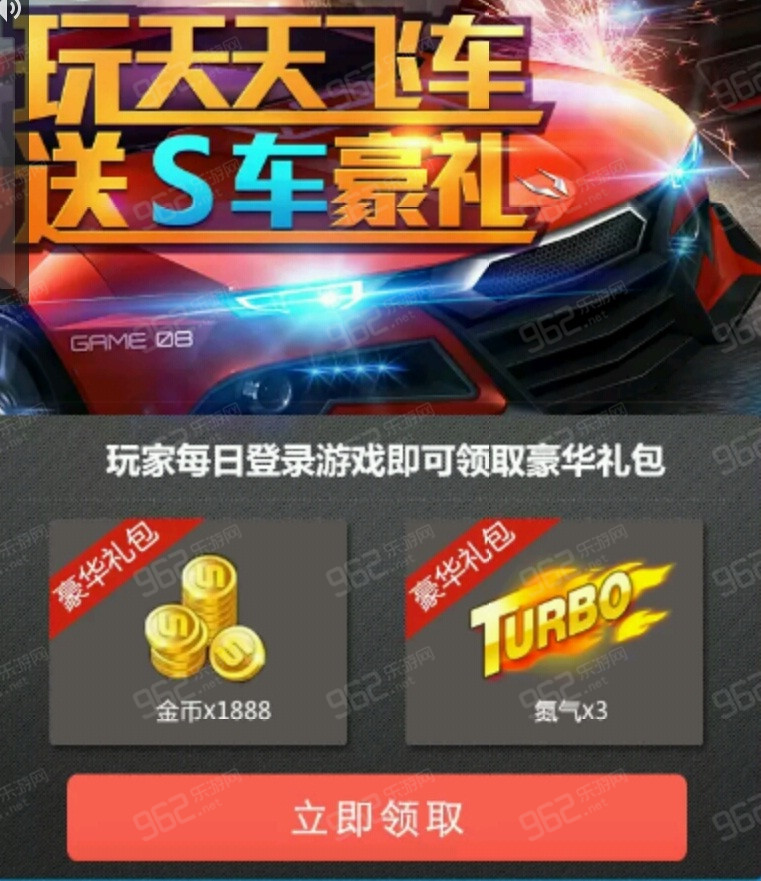Tap the 立即领取 claim button
Screen dimensions: 761x881
coord(377,817)
